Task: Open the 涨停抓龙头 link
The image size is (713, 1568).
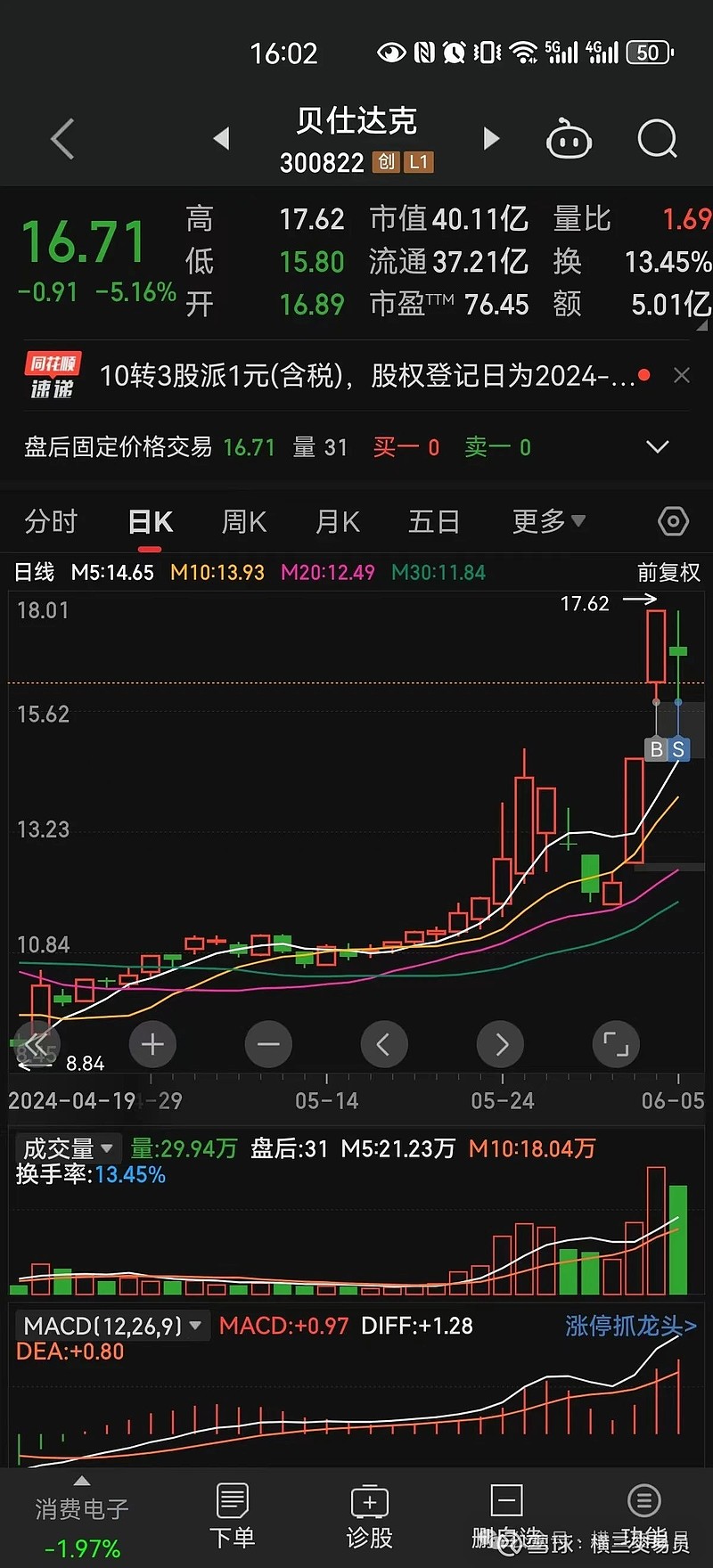Action: coord(627,1327)
